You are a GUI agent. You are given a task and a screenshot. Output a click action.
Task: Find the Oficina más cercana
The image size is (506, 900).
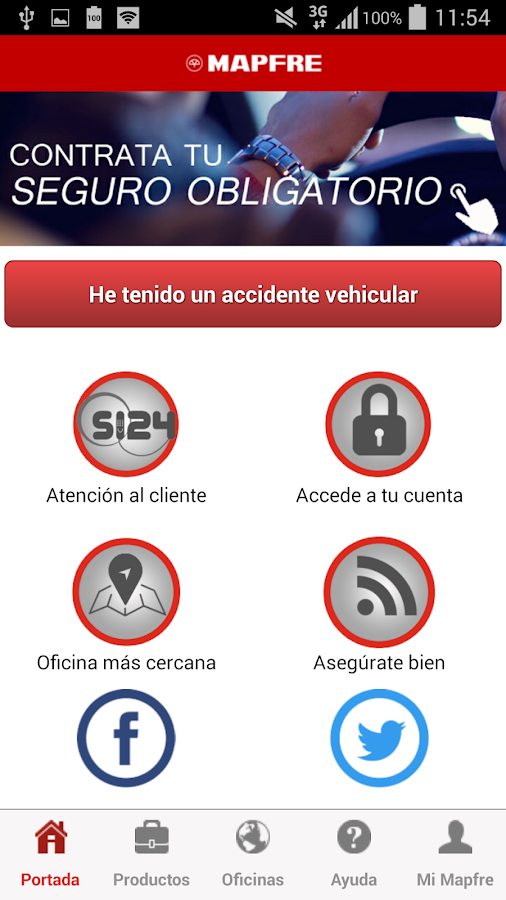point(126,592)
